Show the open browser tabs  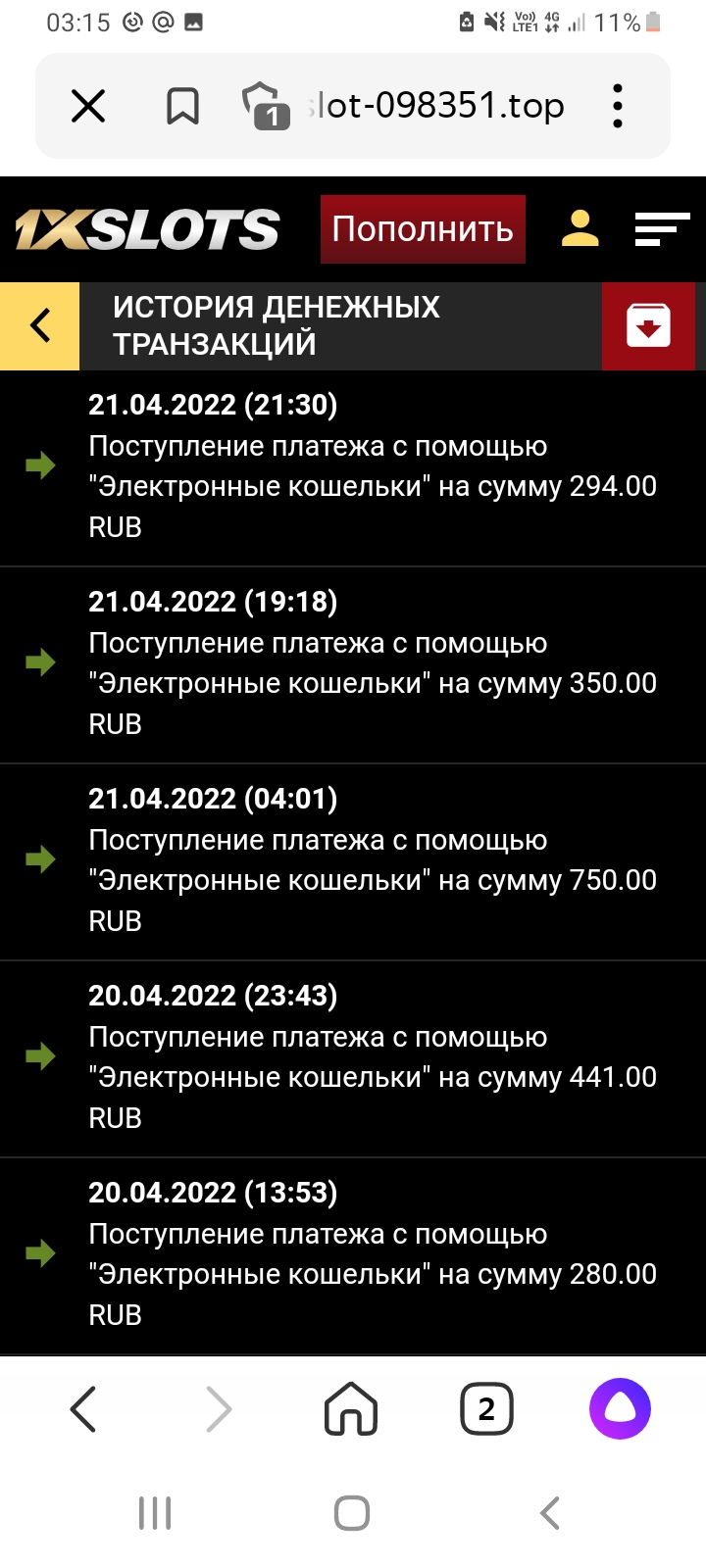point(486,1409)
